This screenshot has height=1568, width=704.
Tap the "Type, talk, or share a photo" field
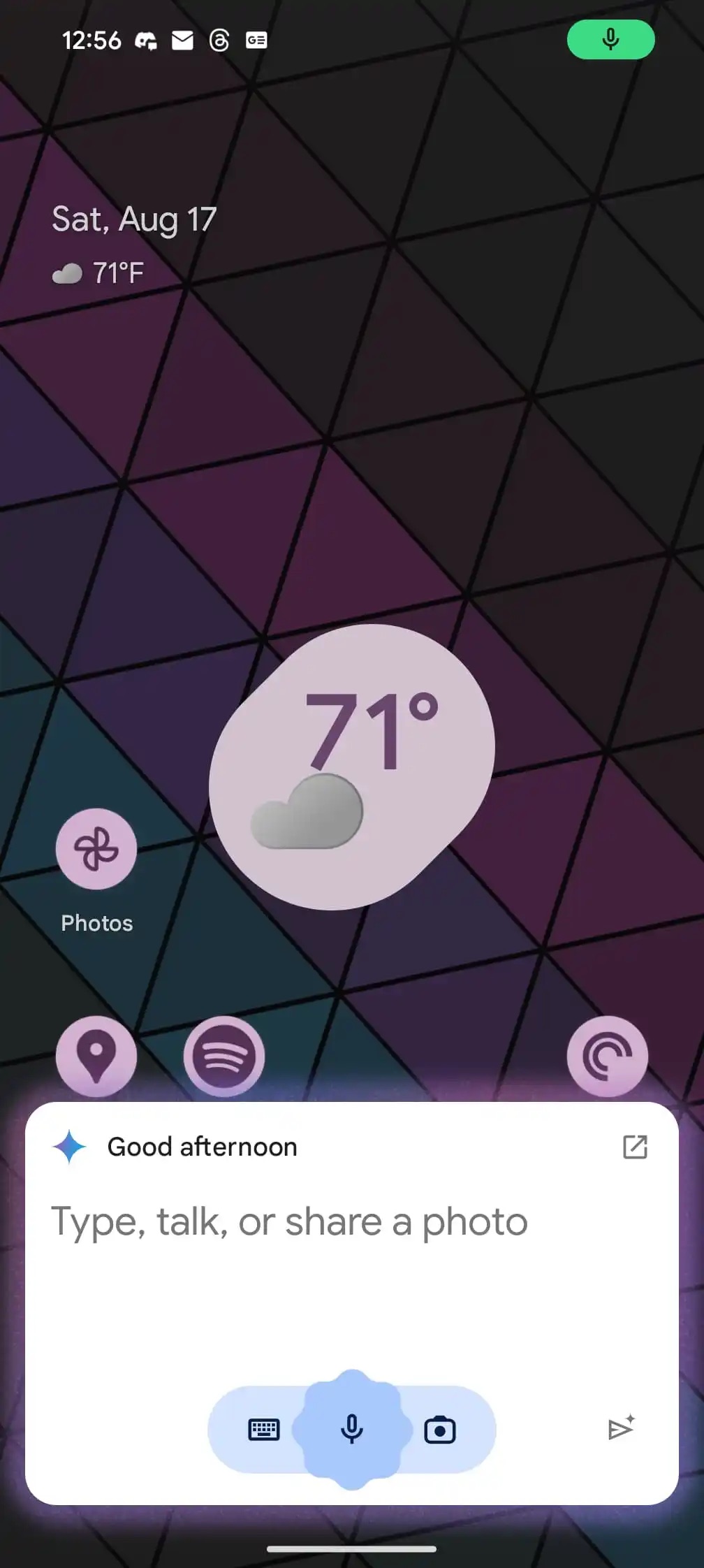point(289,1222)
